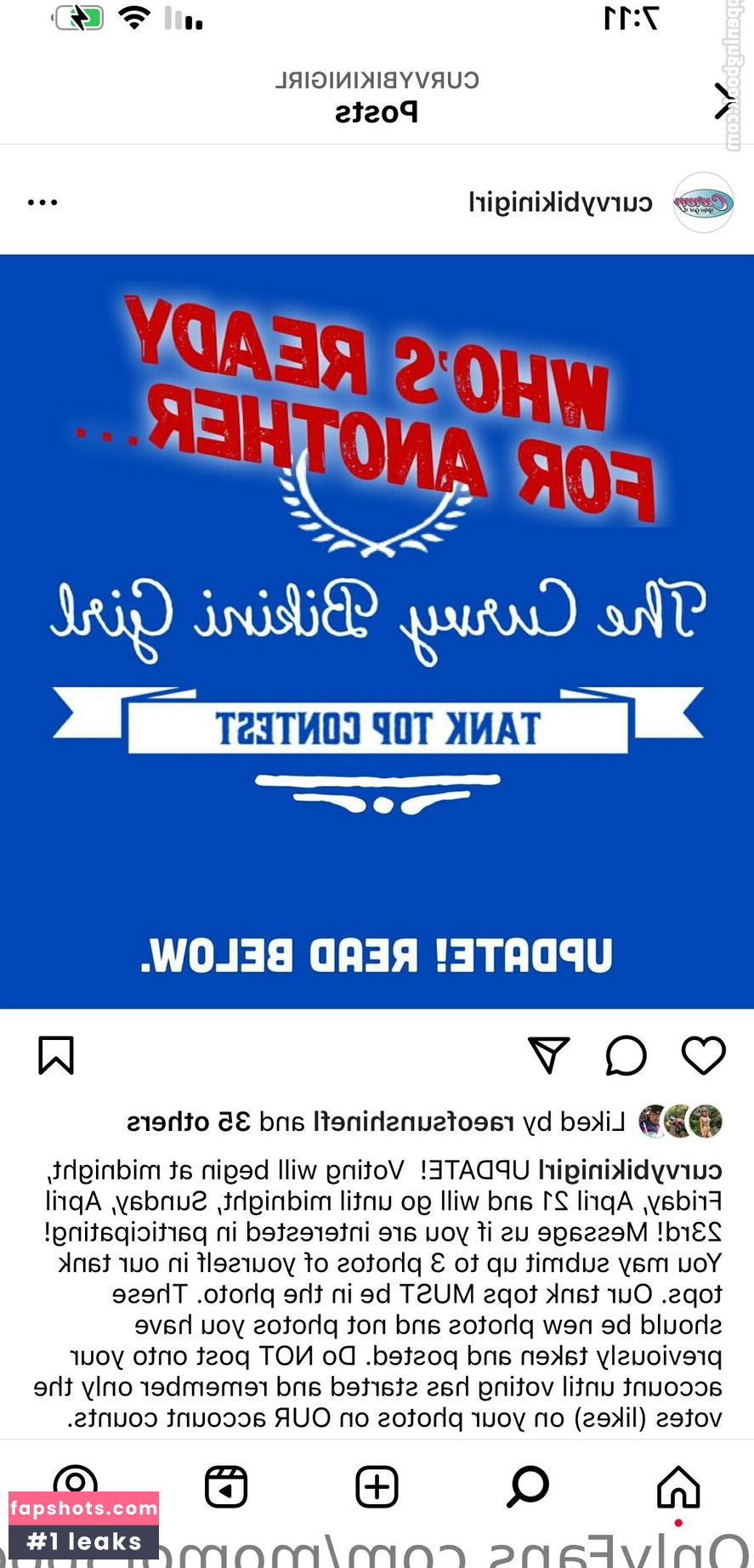Switch to the Reels tab
The height and width of the screenshot is (1568, 754).
click(226, 1486)
